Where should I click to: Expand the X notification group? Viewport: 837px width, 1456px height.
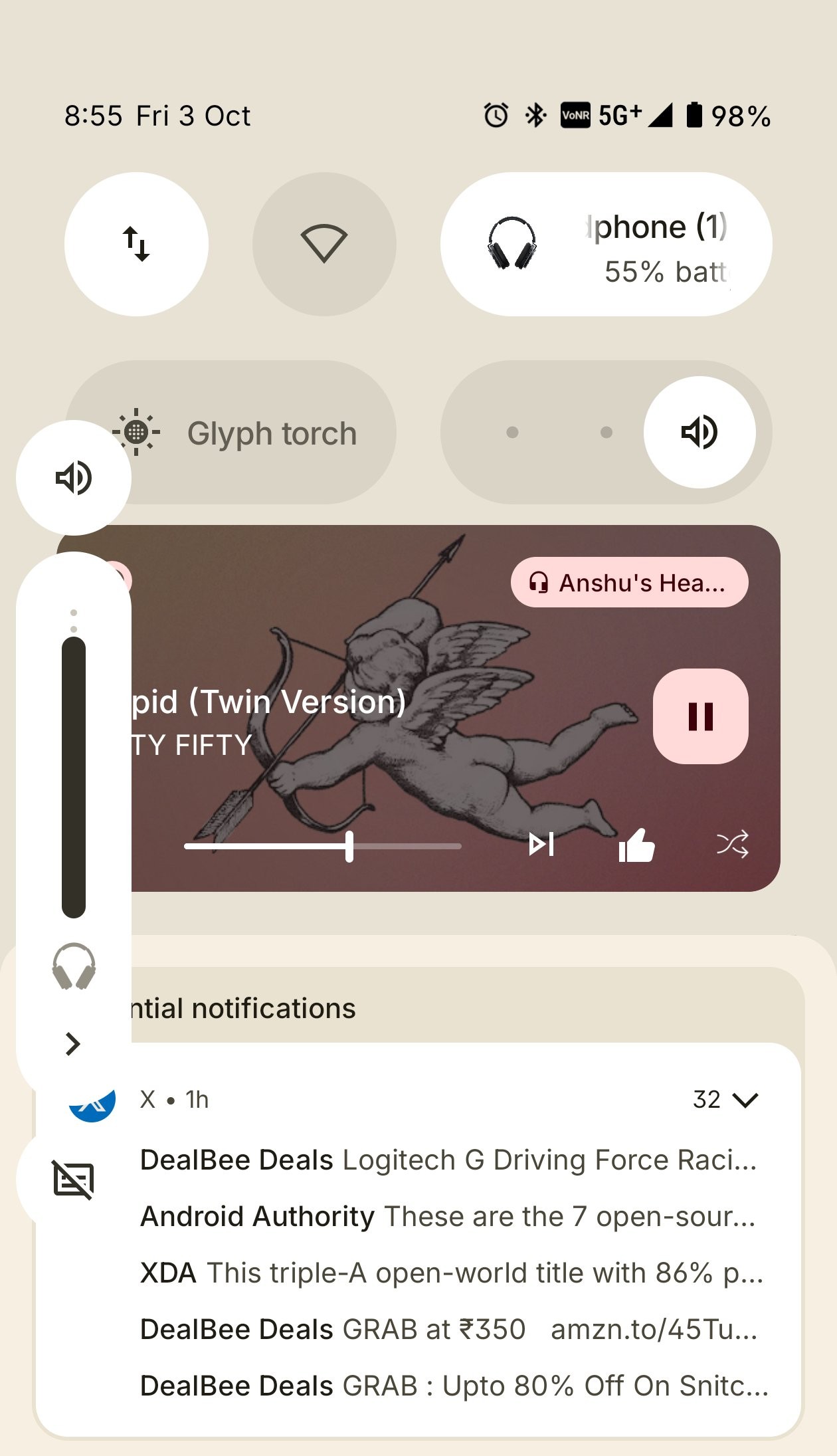click(x=745, y=1100)
